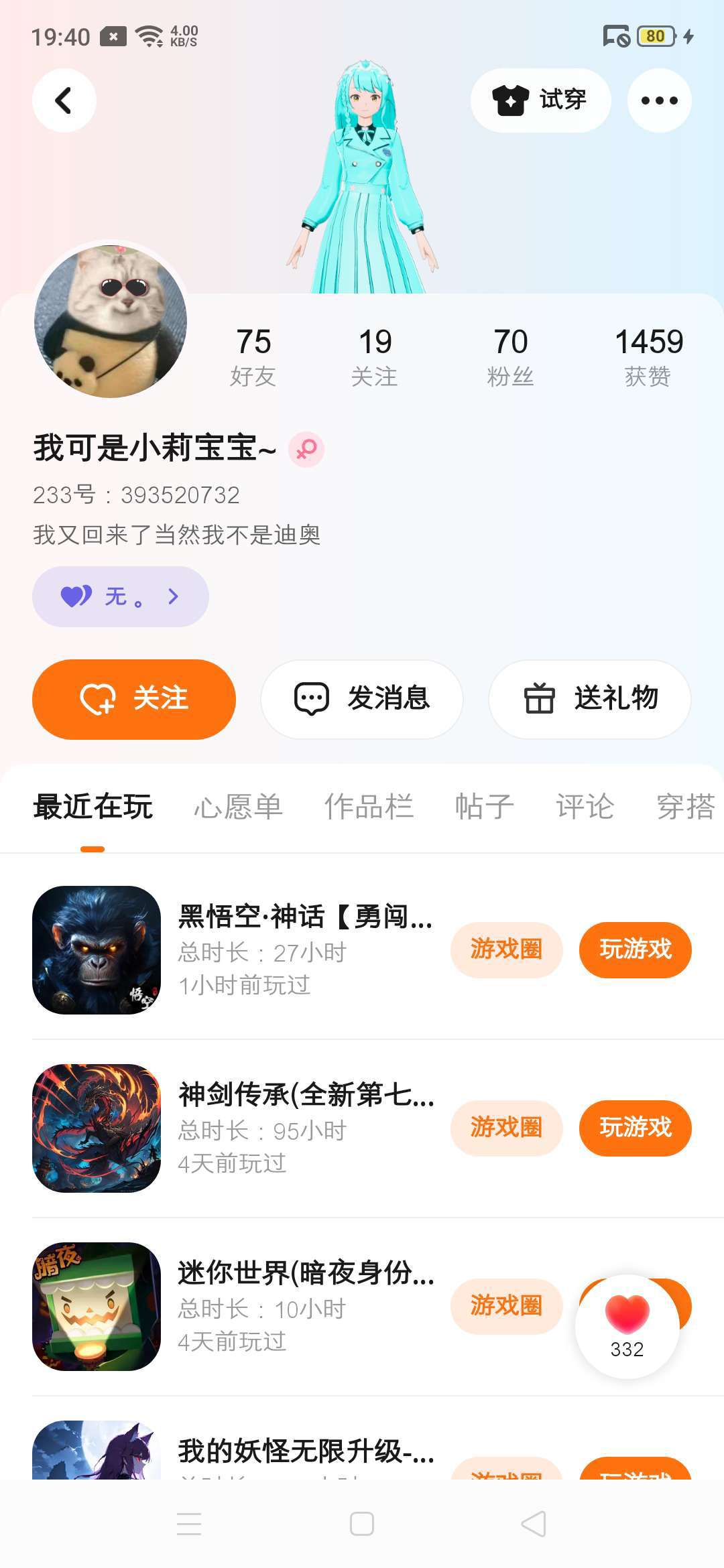Switch to the 穿搭 tab

(685, 806)
